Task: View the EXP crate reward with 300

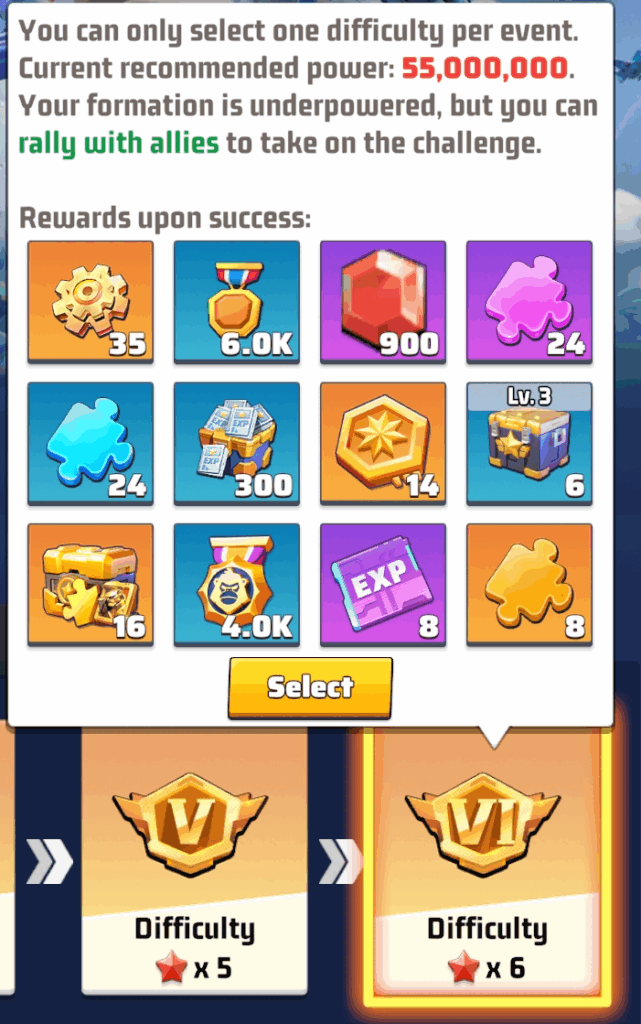Action: point(237,442)
